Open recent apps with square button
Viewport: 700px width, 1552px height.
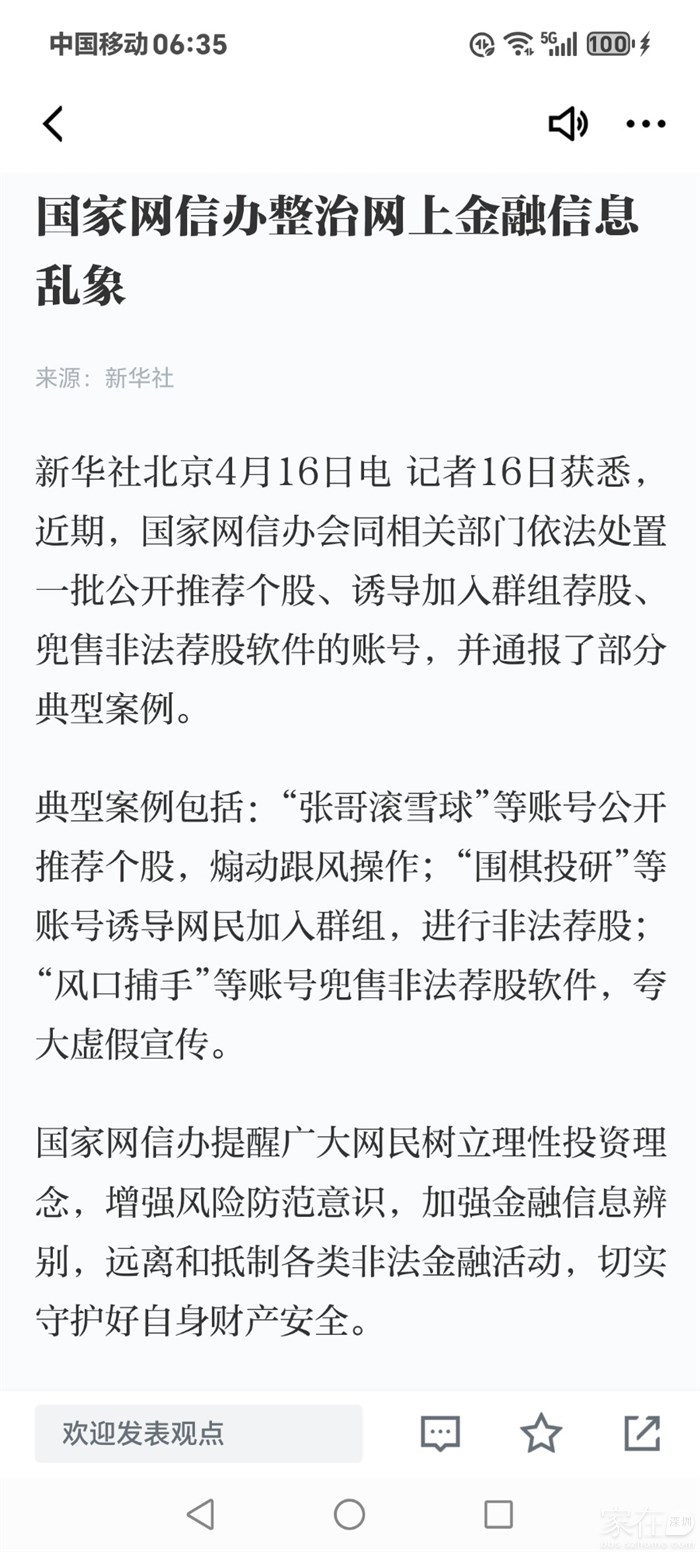tap(498, 1514)
